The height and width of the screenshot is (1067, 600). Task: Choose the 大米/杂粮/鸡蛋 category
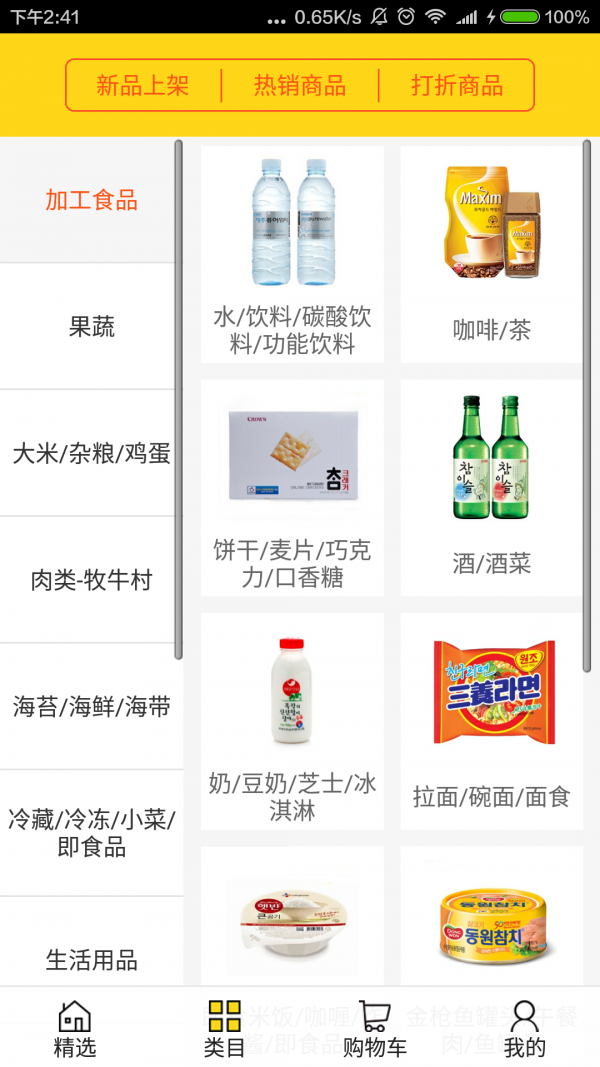coord(91,454)
